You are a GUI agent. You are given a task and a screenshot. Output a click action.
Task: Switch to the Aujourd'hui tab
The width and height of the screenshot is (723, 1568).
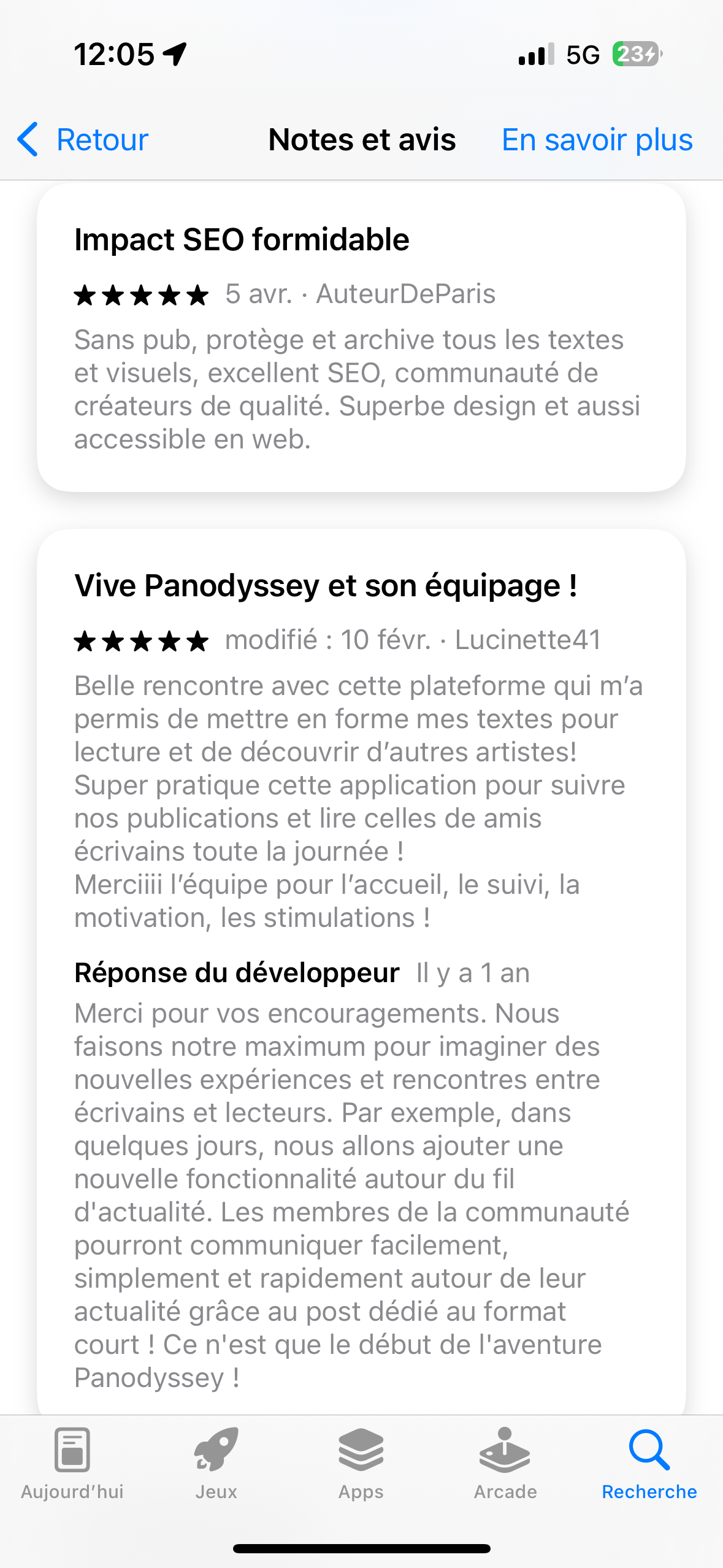(x=72, y=1463)
